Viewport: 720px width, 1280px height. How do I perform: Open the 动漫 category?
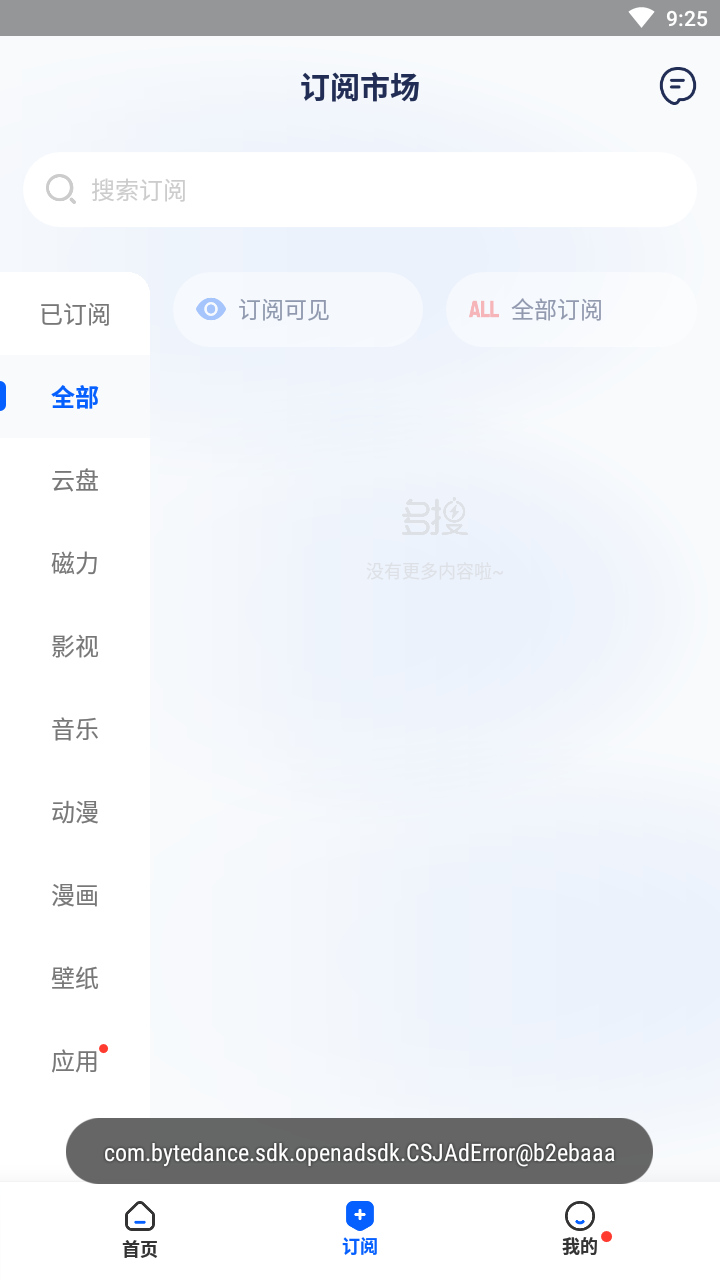[75, 812]
